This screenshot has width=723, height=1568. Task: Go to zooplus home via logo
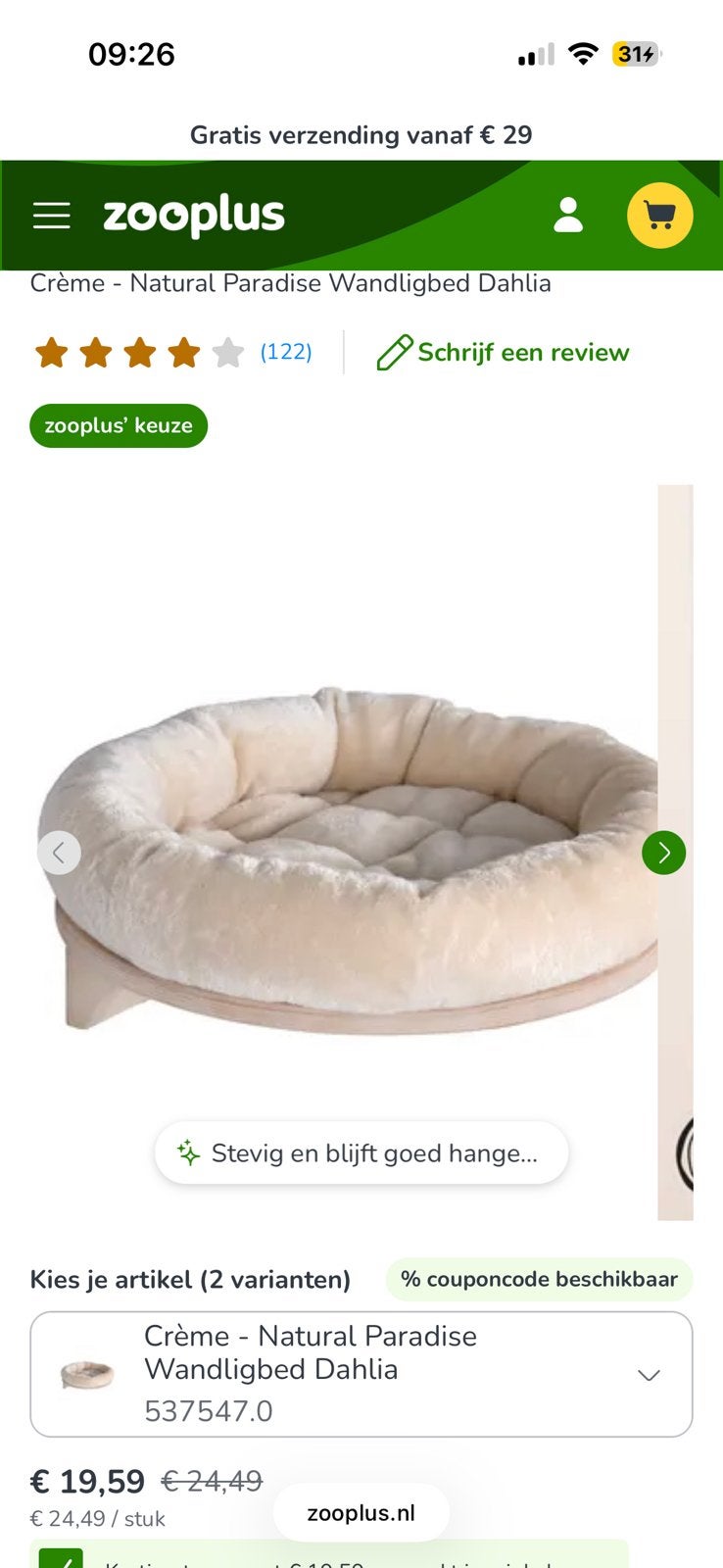[194, 216]
